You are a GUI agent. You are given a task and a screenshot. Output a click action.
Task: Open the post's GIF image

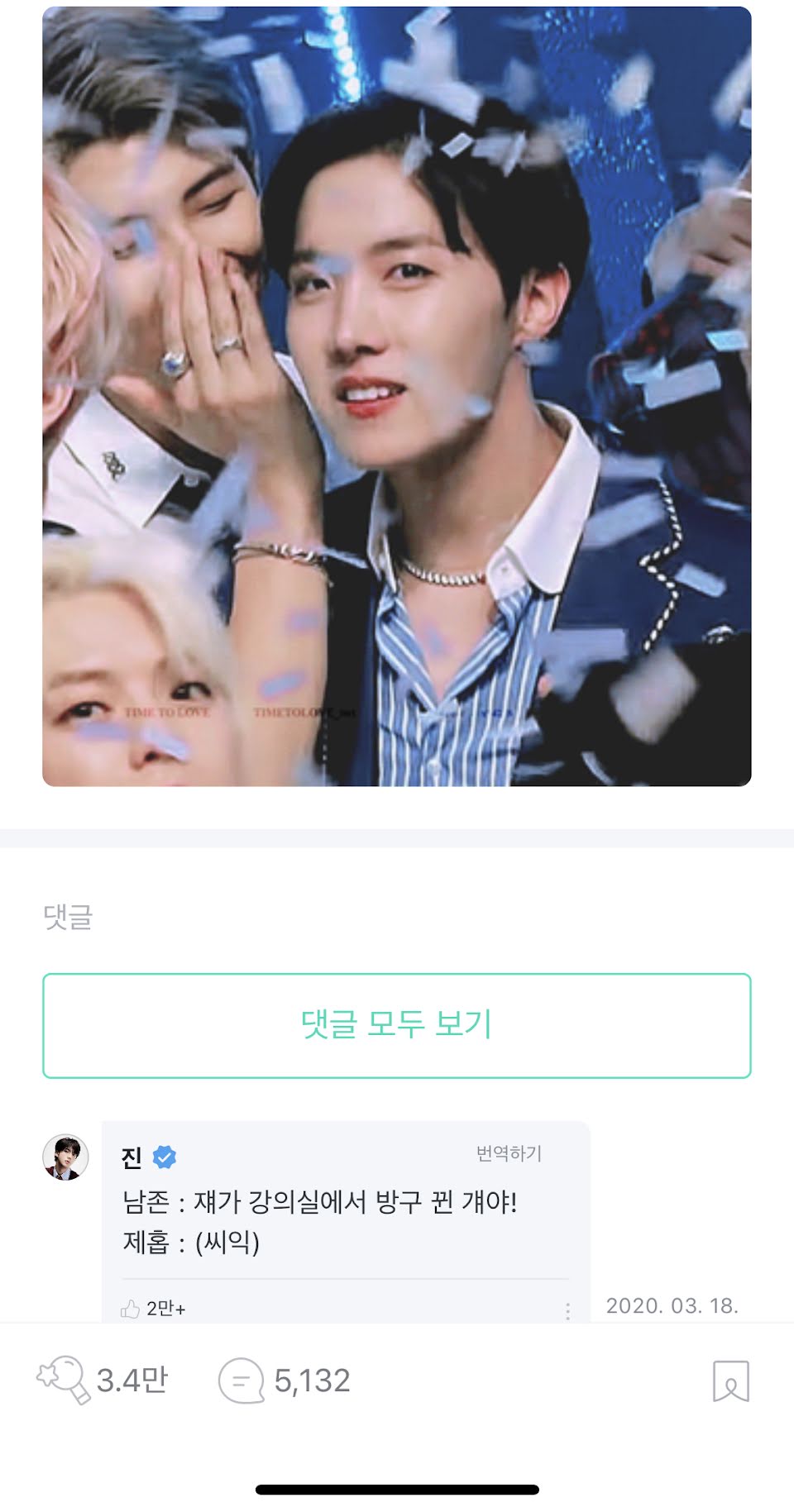click(x=397, y=397)
